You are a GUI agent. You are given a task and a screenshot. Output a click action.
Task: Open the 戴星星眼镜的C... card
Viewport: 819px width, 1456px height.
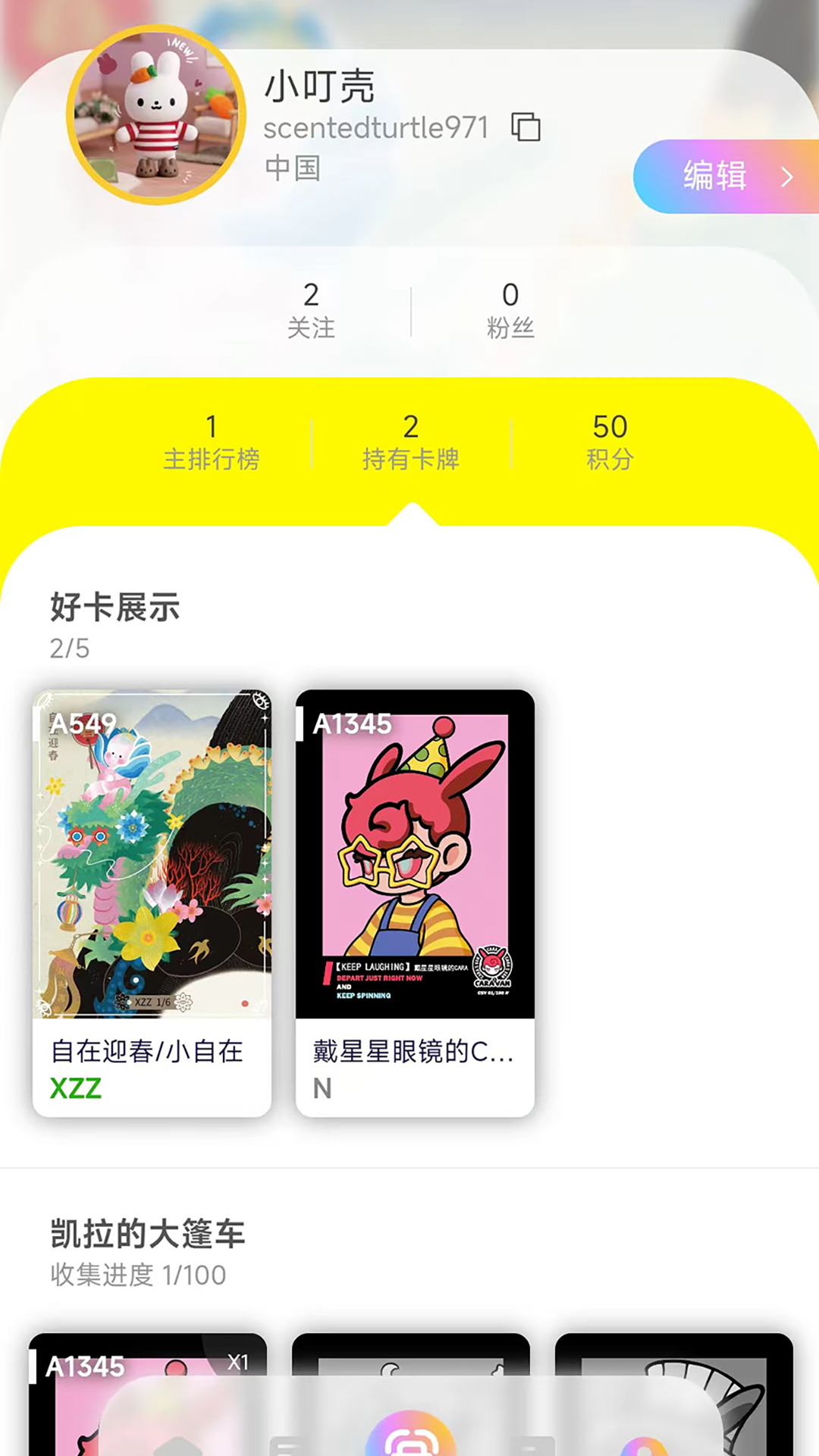click(415, 902)
